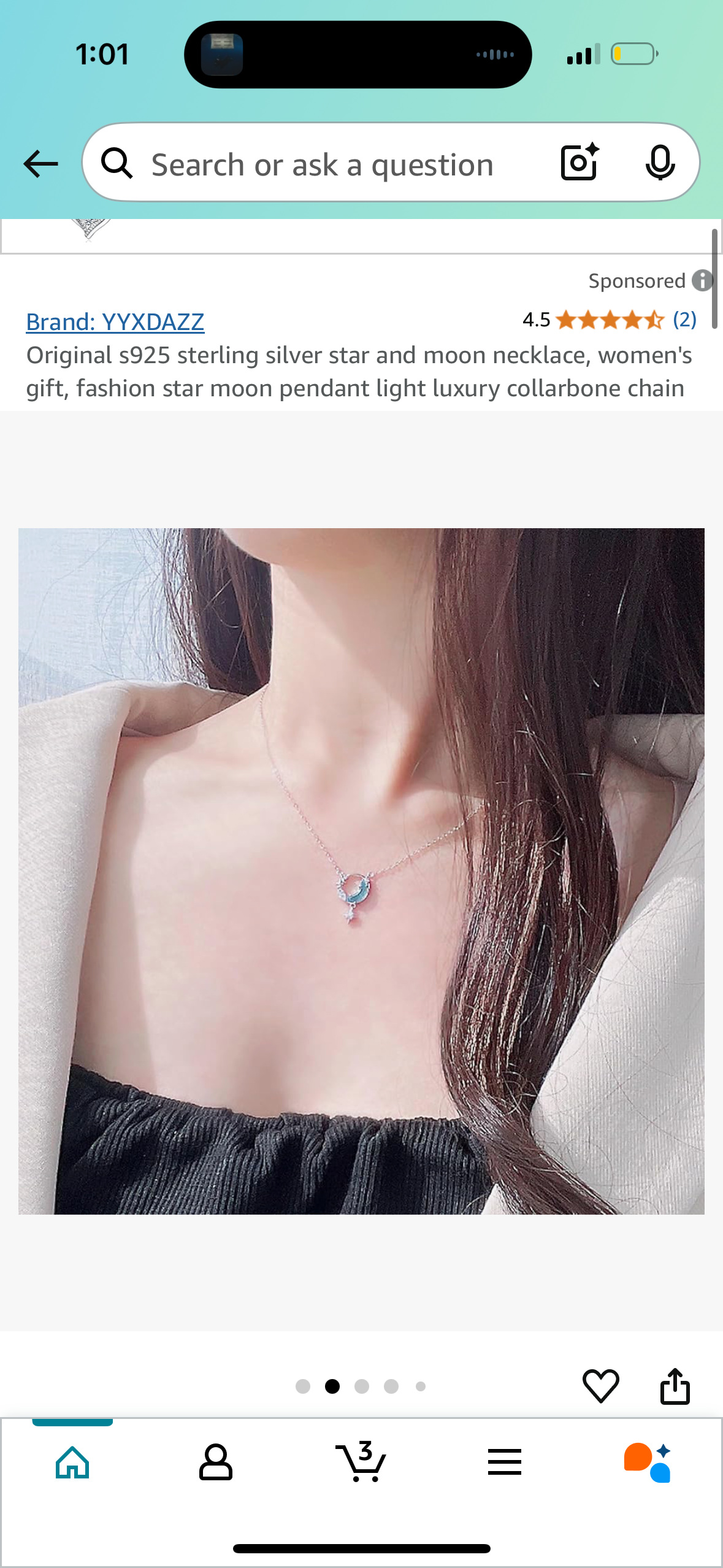
Task: Open the necklace product photo
Action: [361, 871]
